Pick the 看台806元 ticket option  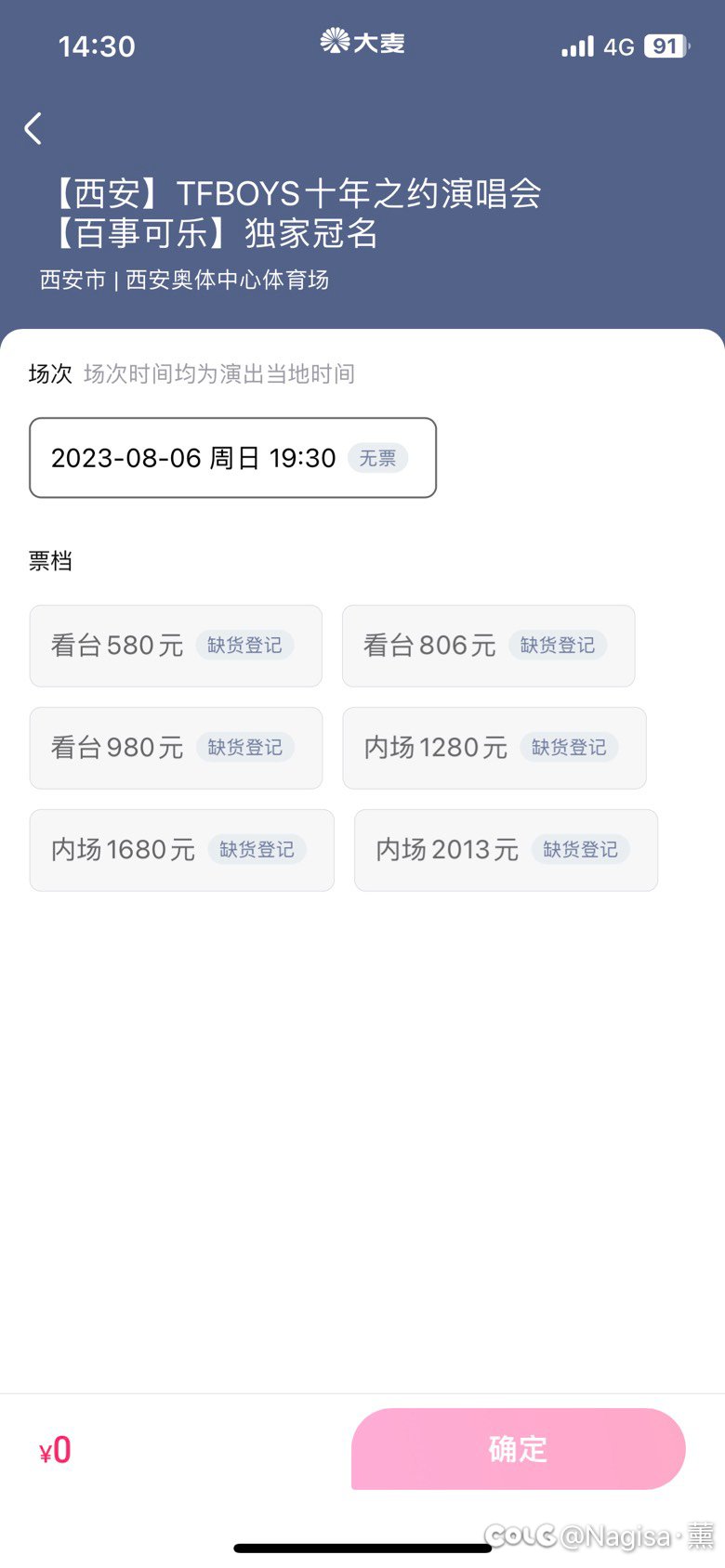(x=489, y=647)
